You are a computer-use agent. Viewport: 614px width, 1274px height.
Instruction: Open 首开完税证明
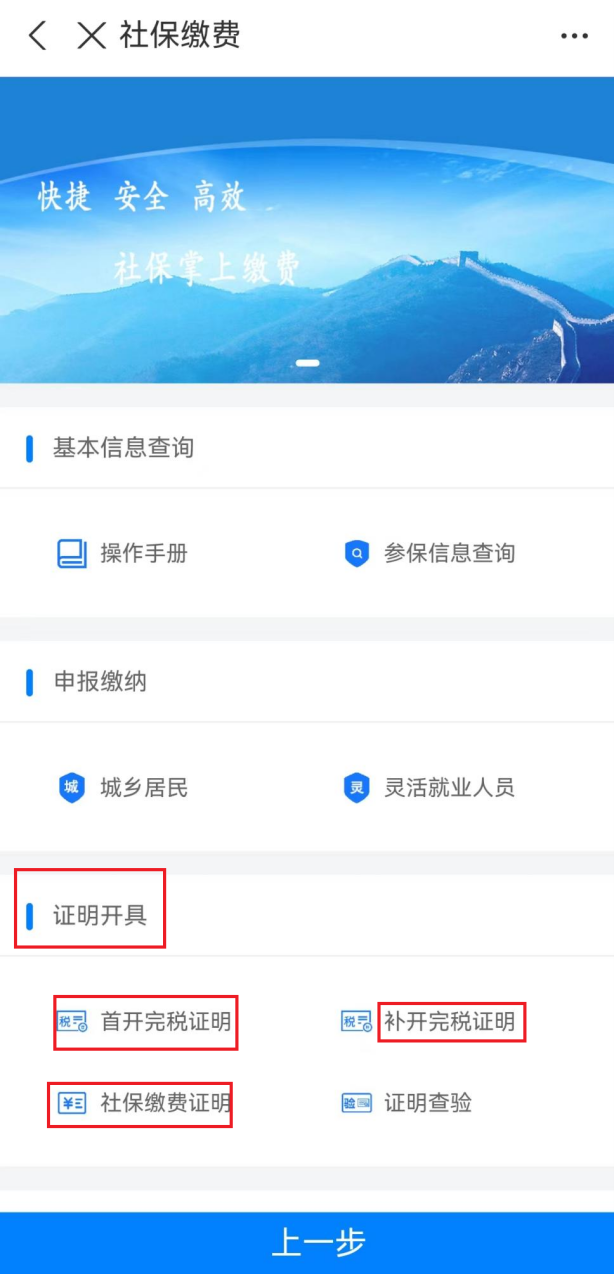(x=145, y=1022)
